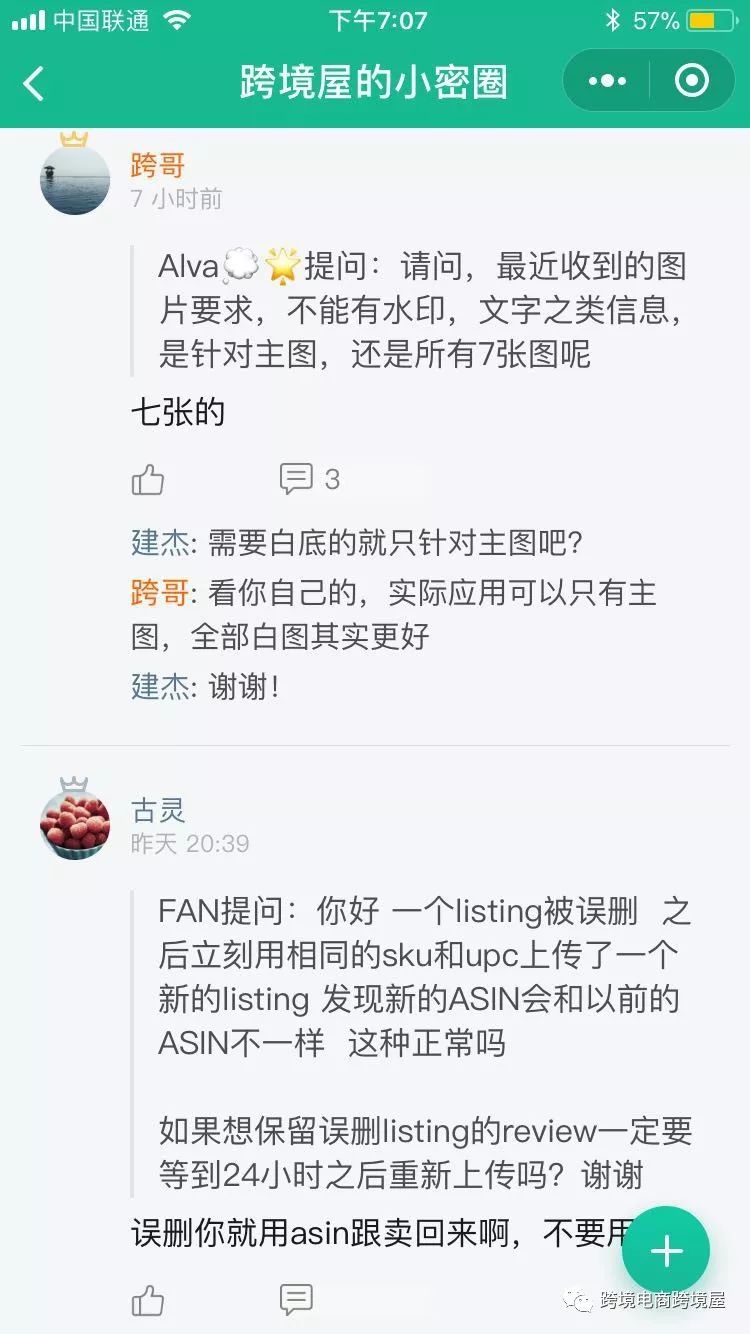This screenshot has height=1334, width=750.
Task: Go back with the top-left arrow
Action: [34, 83]
